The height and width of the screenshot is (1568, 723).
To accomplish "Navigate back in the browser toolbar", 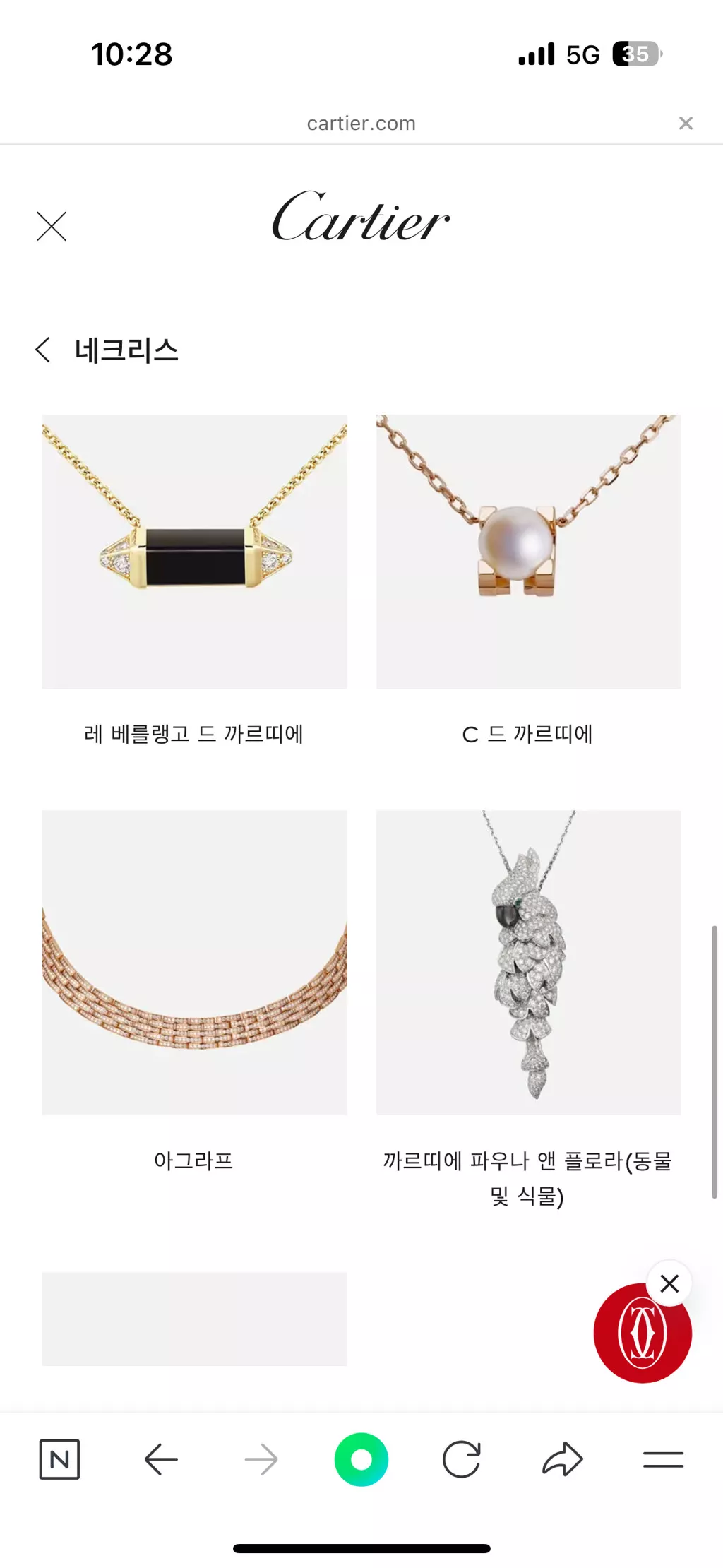I will [161, 1459].
